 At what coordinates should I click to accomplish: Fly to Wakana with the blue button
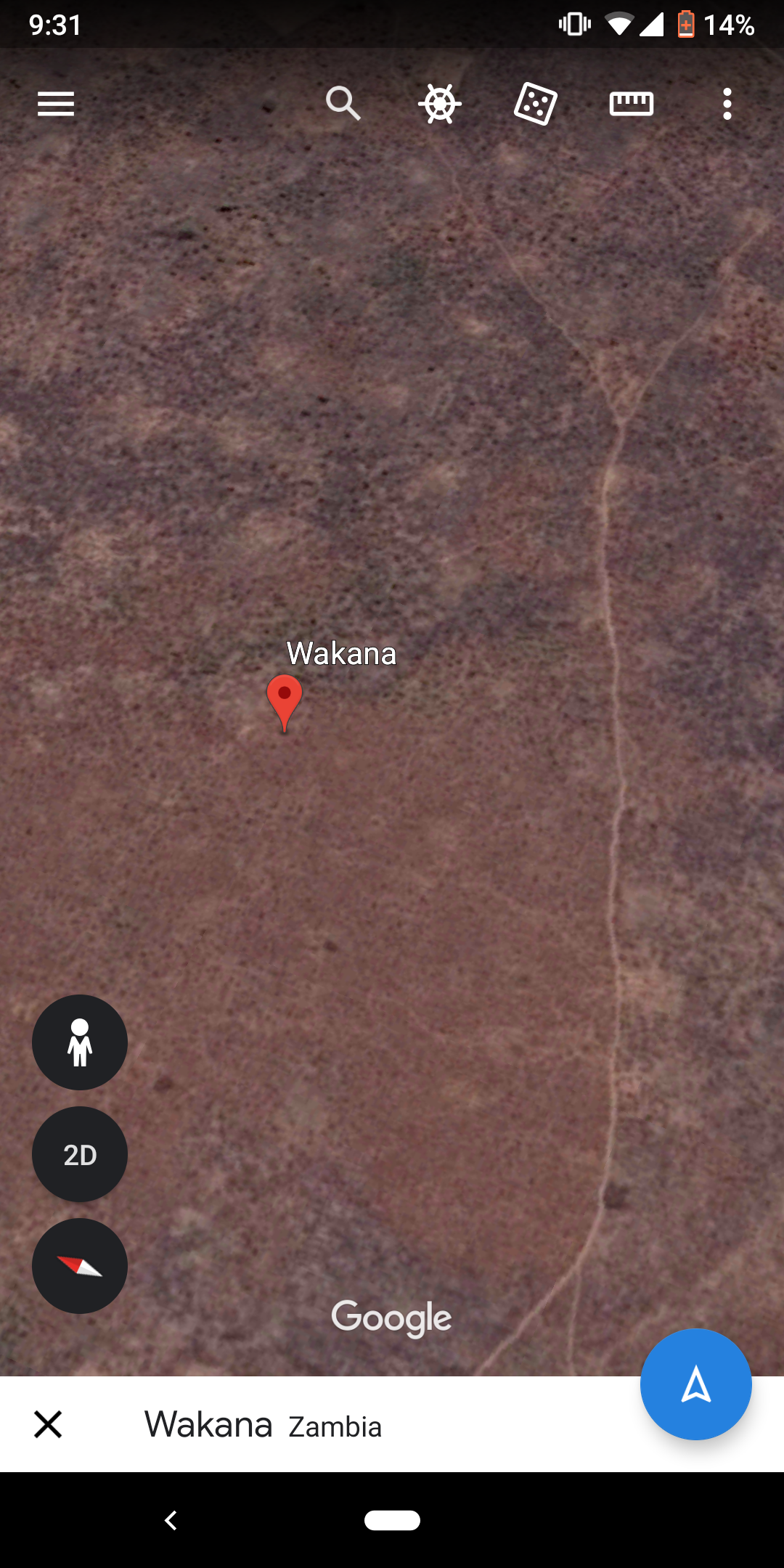(x=695, y=1384)
